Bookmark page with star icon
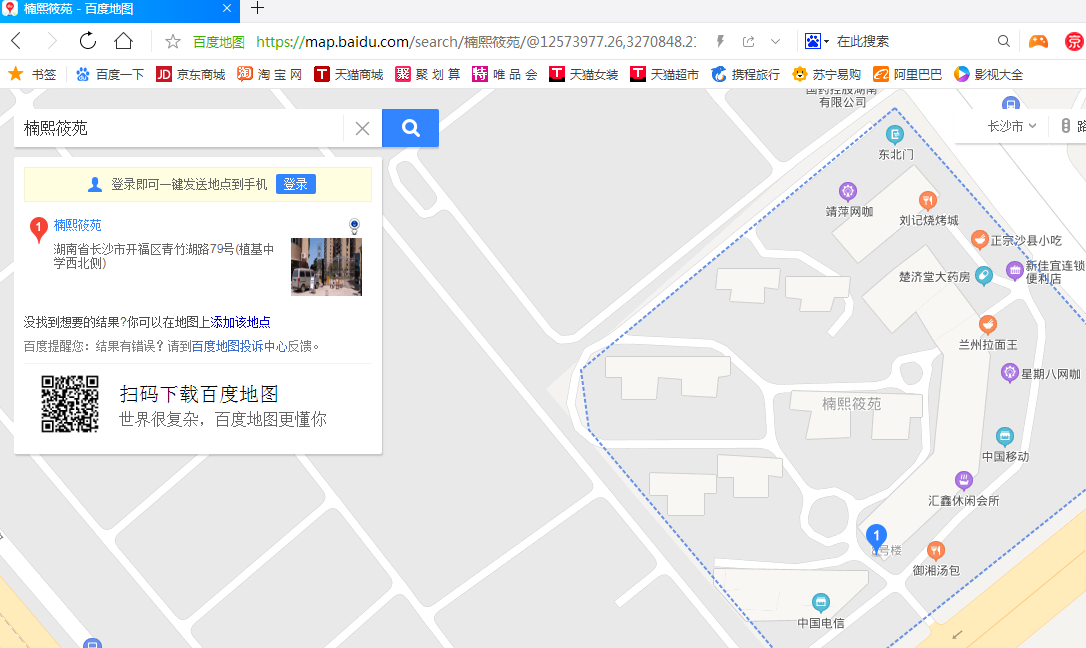This screenshot has height=648, width=1086. coord(173,41)
